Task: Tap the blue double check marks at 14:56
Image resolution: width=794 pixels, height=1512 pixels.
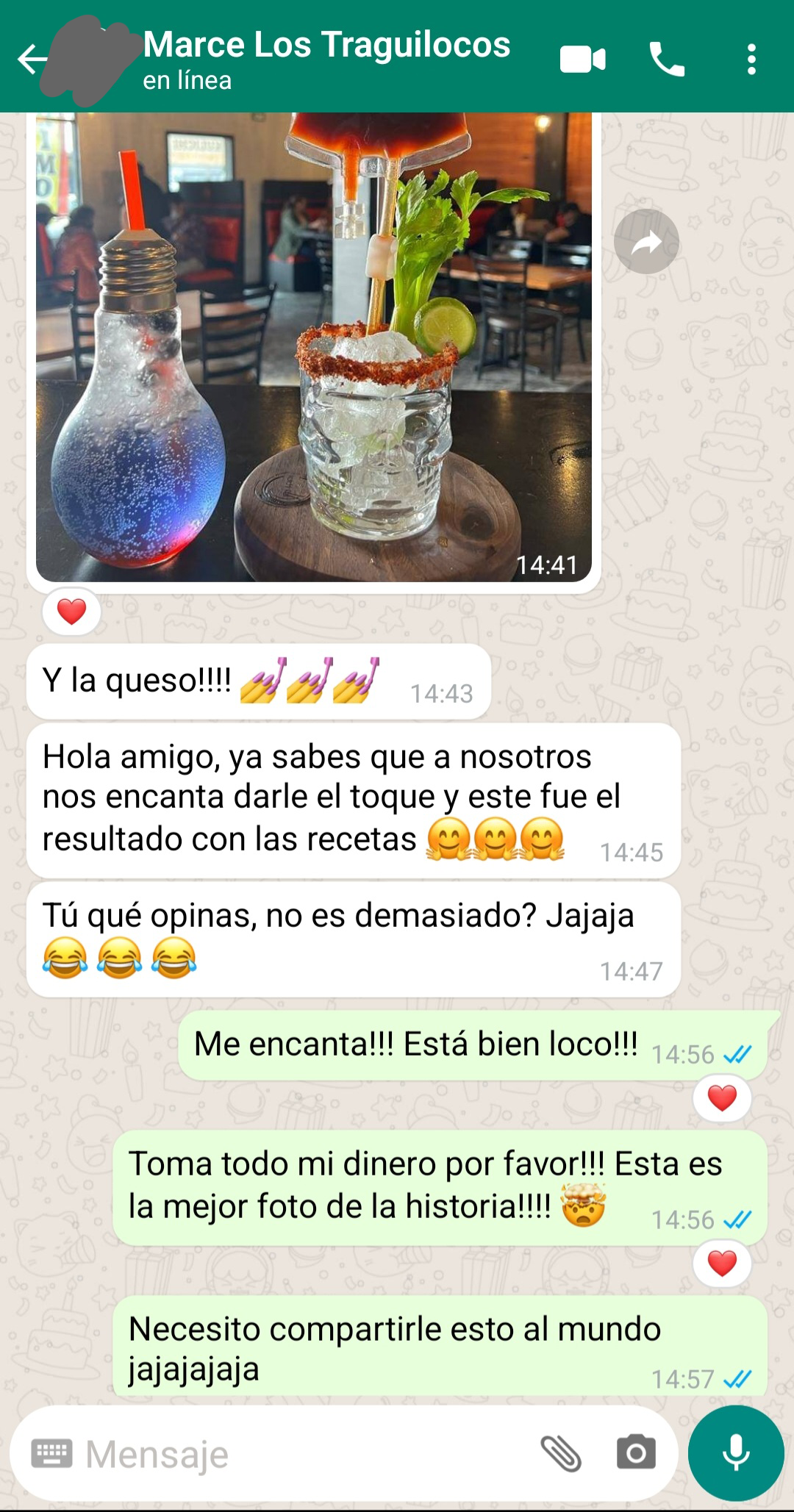Action: pyautogui.click(x=737, y=1054)
